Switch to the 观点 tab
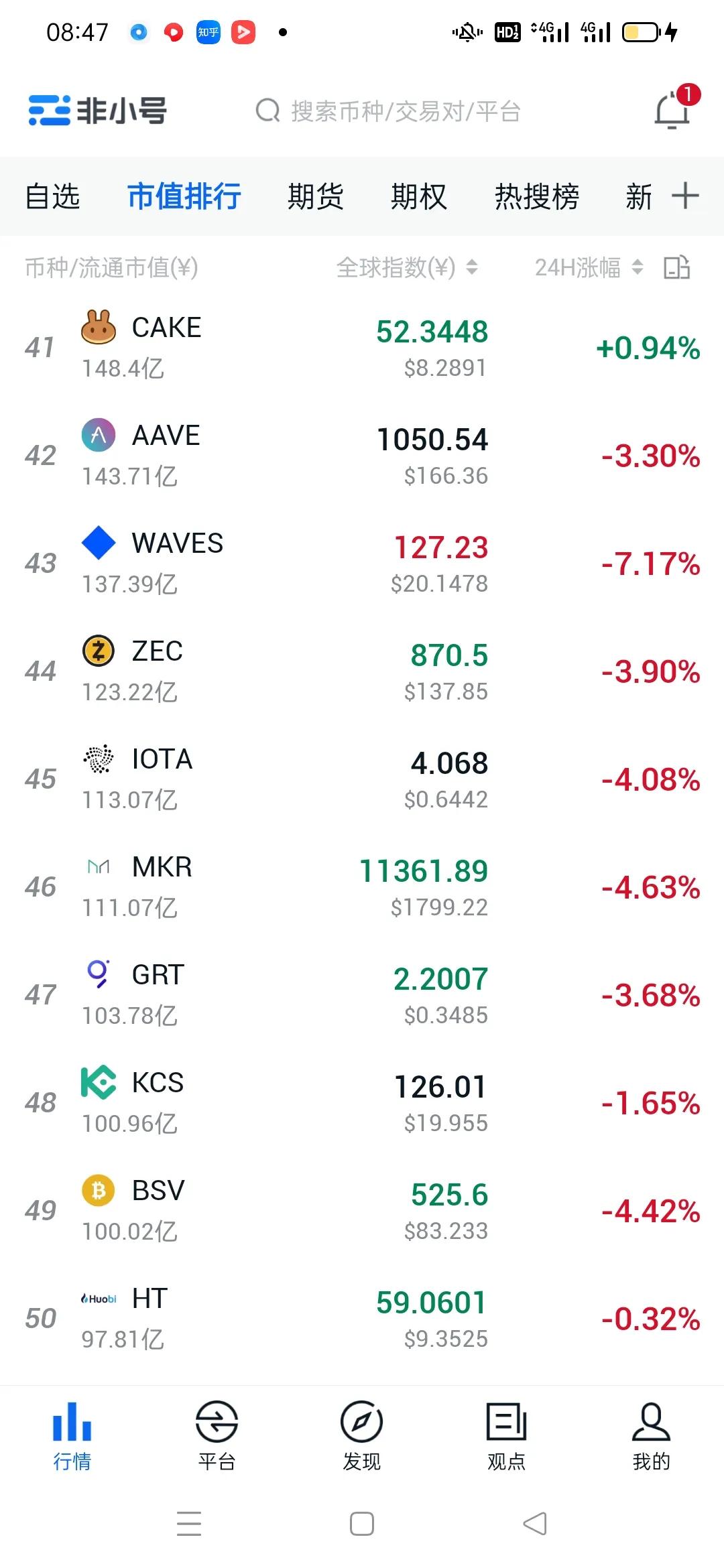Screen dimensions: 724x1568 pyautogui.click(x=507, y=1435)
